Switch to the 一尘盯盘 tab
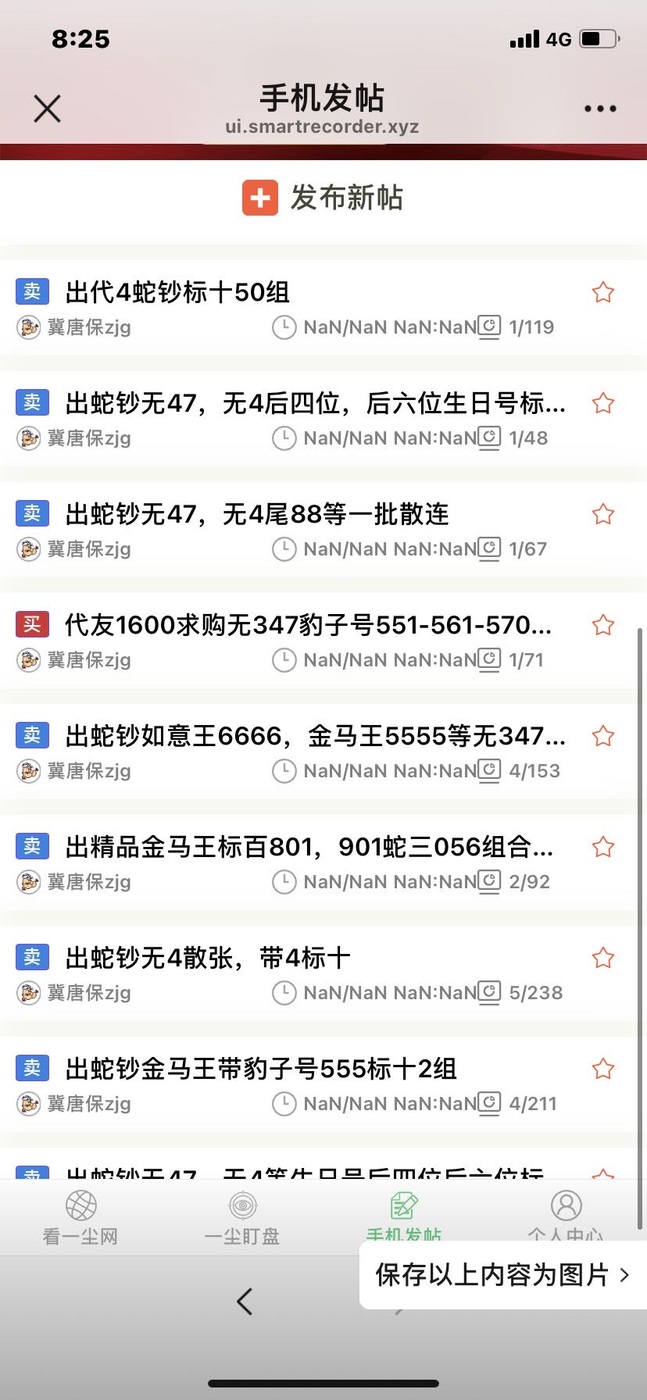Screen dimensions: 647x1400 click(242, 1218)
